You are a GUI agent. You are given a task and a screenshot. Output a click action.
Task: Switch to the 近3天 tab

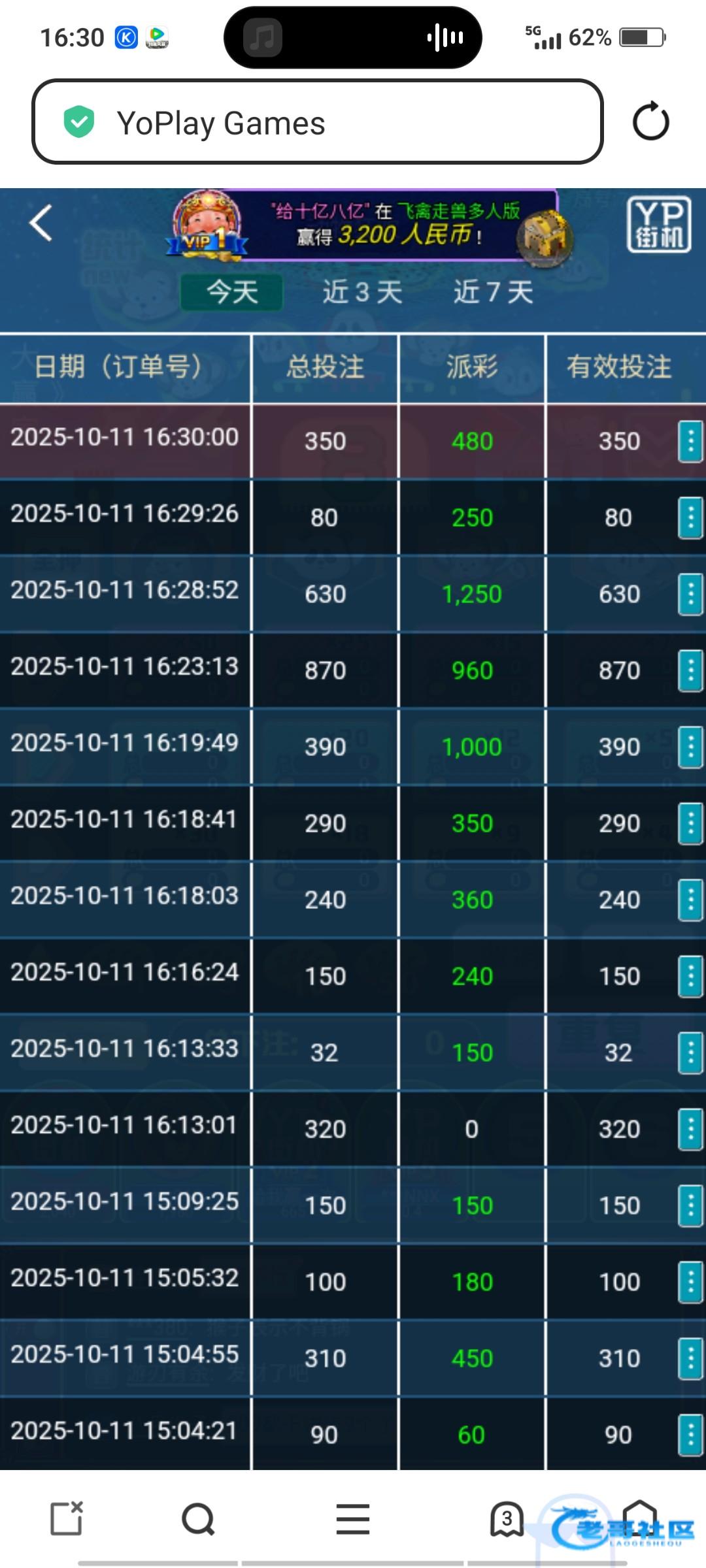[x=362, y=292]
